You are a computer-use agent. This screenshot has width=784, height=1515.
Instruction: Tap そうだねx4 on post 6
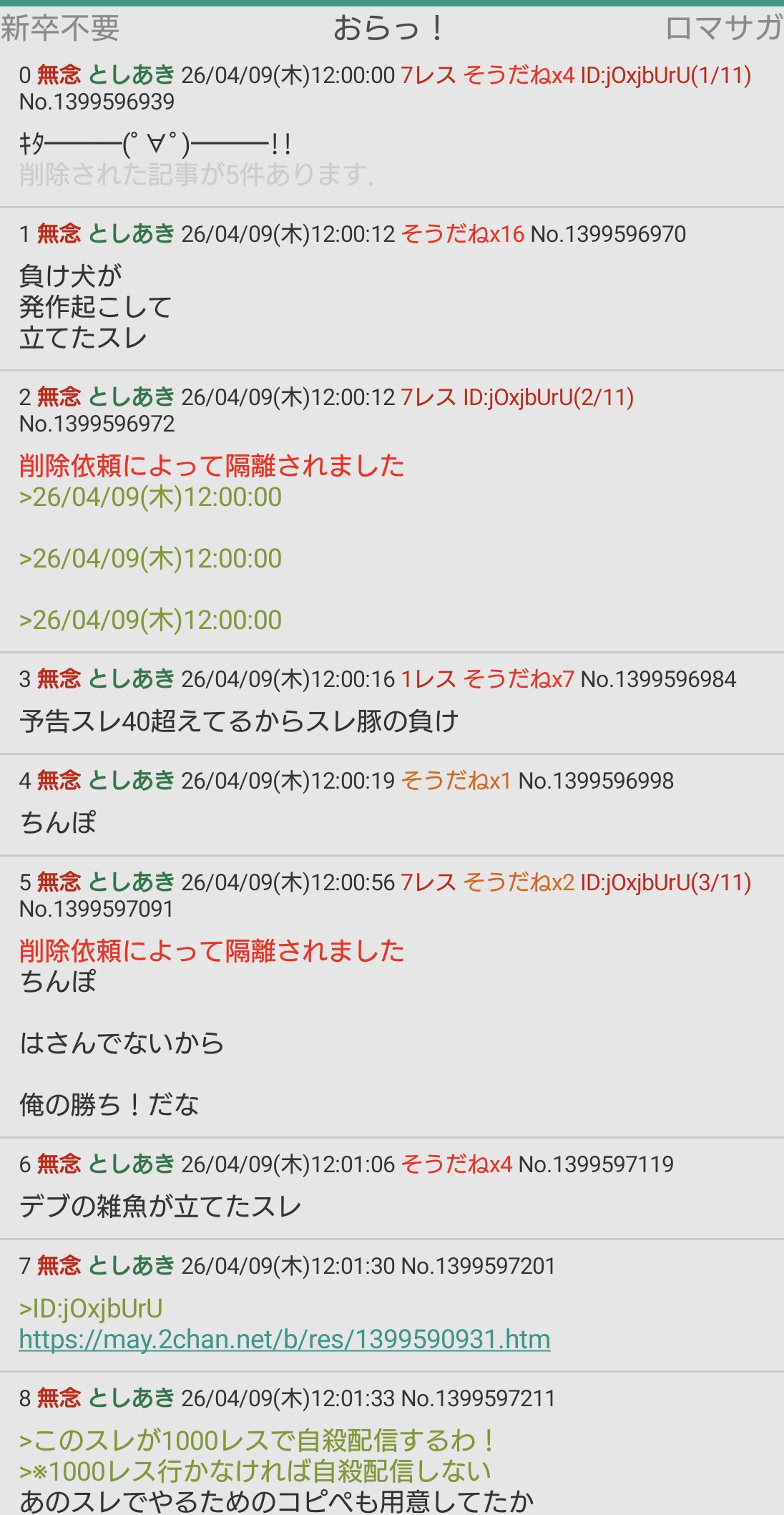[x=456, y=1164]
